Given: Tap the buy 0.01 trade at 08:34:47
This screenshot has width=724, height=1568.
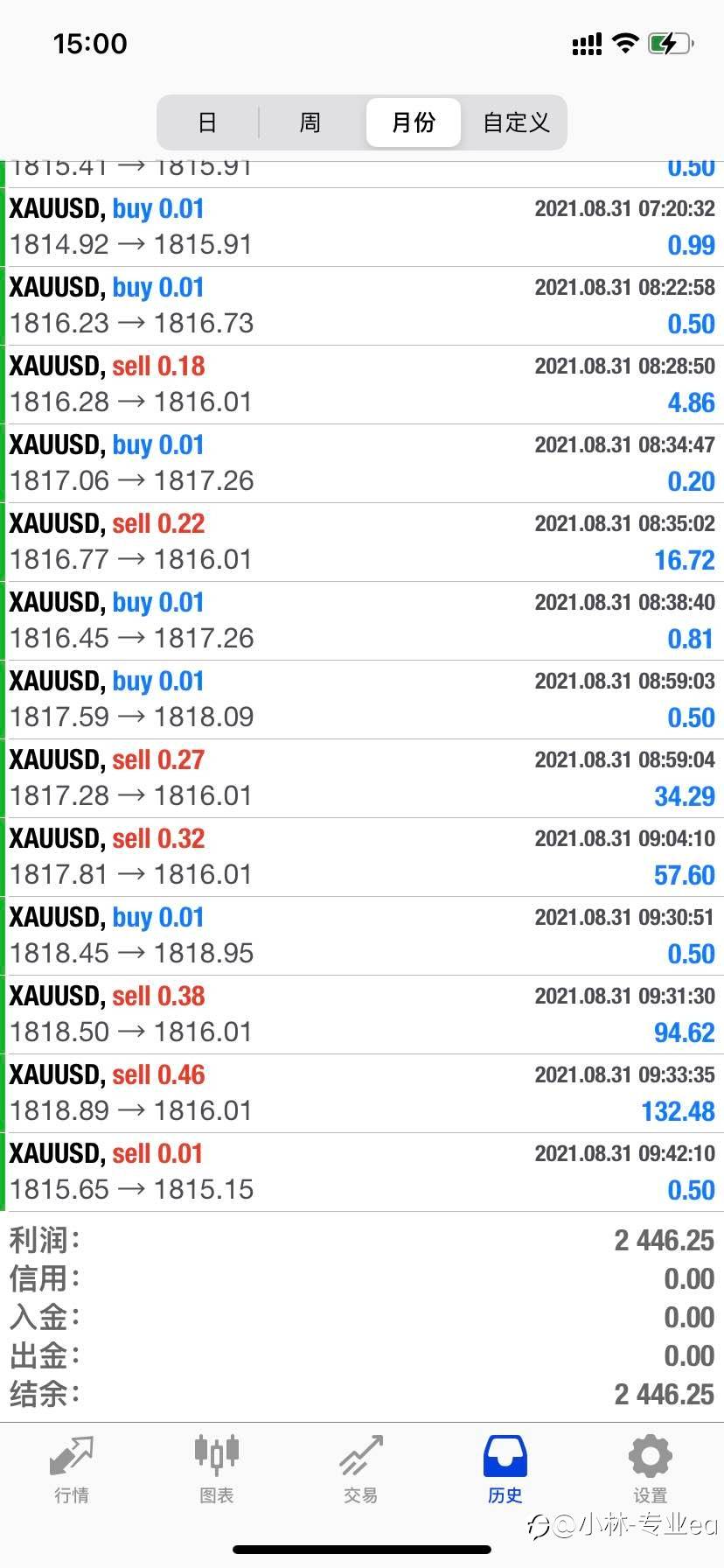Looking at the screenshot, I should coord(362,464).
